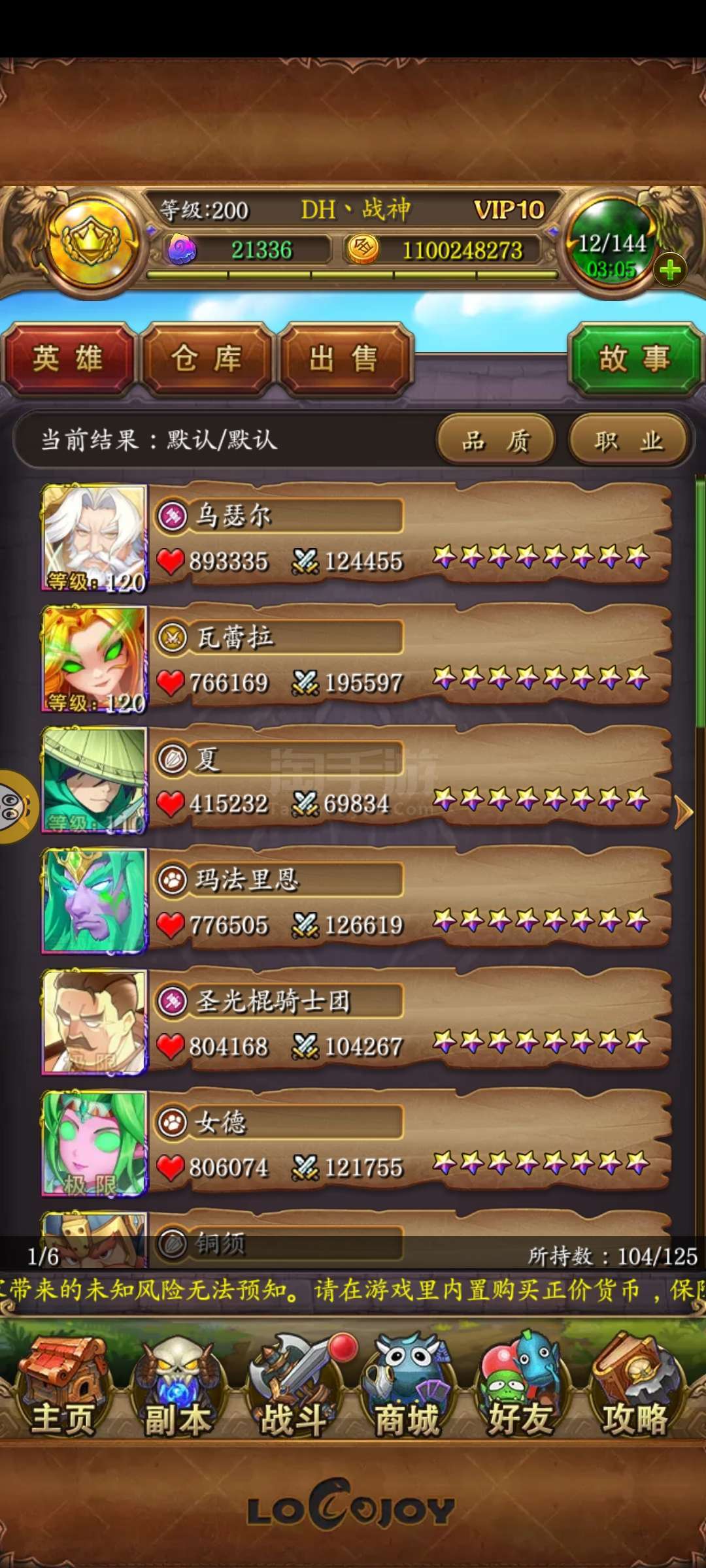This screenshot has height=1568, width=706.
Task: Open 副本 from bottom navigation
Action: click(x=177, y=1386)
